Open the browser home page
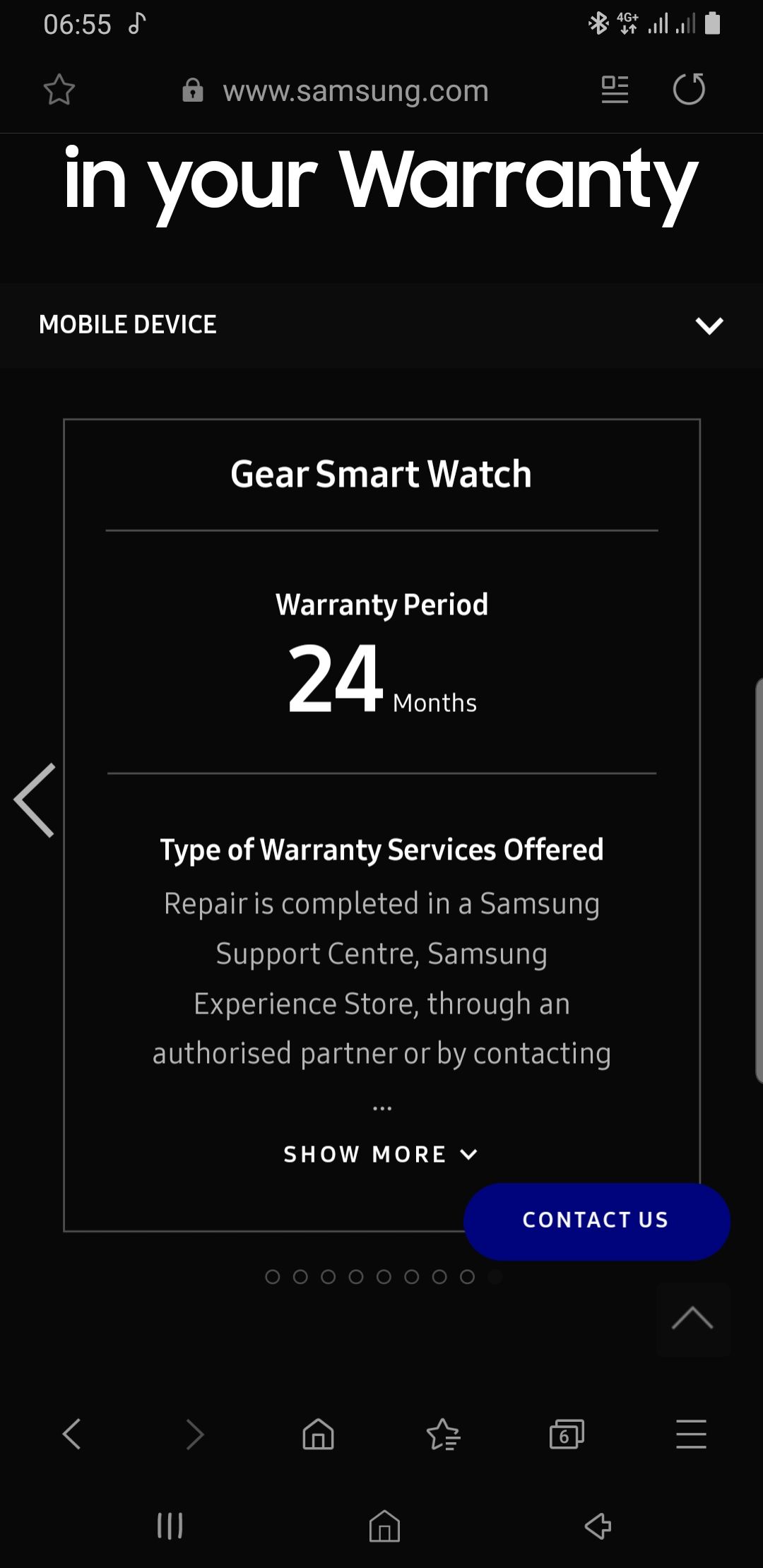The image size is (763, 1568). click(318, 1434)
